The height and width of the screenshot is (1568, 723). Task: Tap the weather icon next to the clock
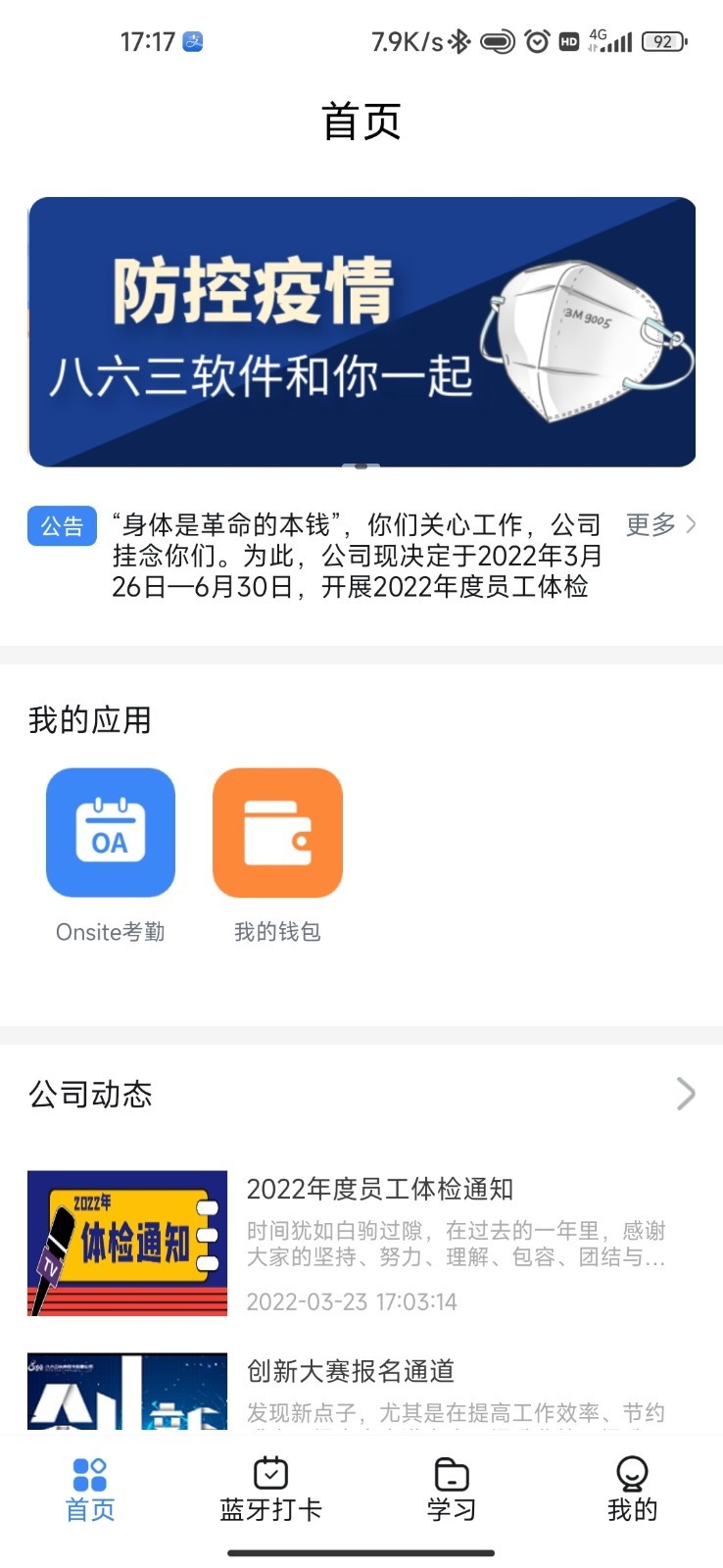point(193,41)
